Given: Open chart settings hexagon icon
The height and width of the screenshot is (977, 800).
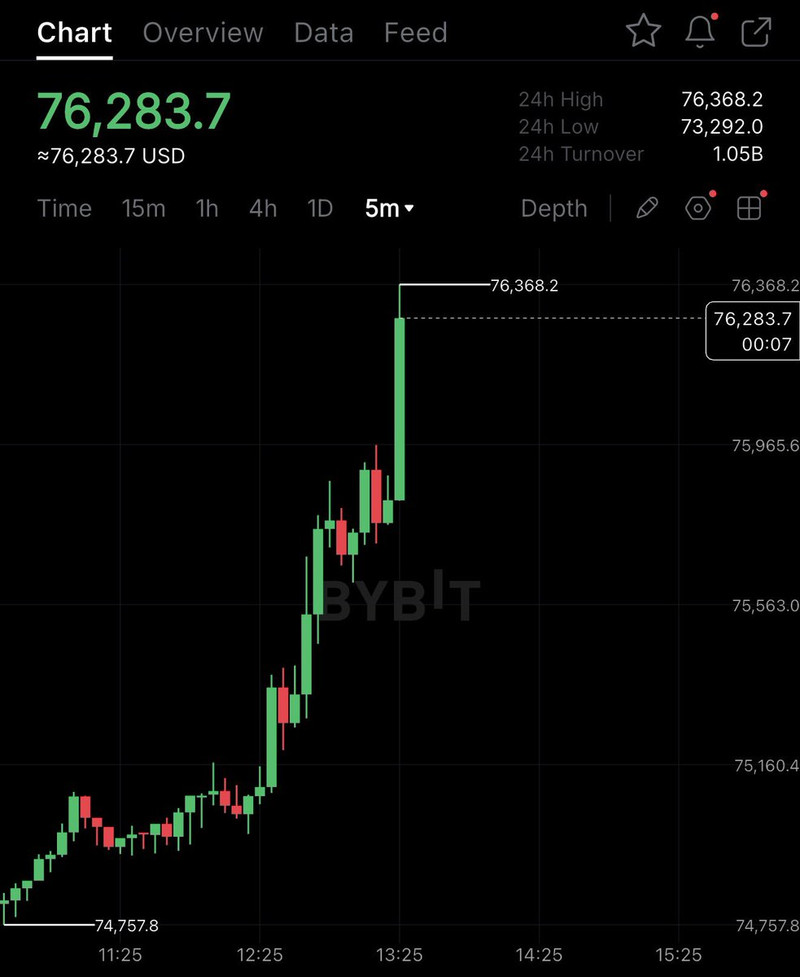Looking at the screenshot, I should coord(698,208).
